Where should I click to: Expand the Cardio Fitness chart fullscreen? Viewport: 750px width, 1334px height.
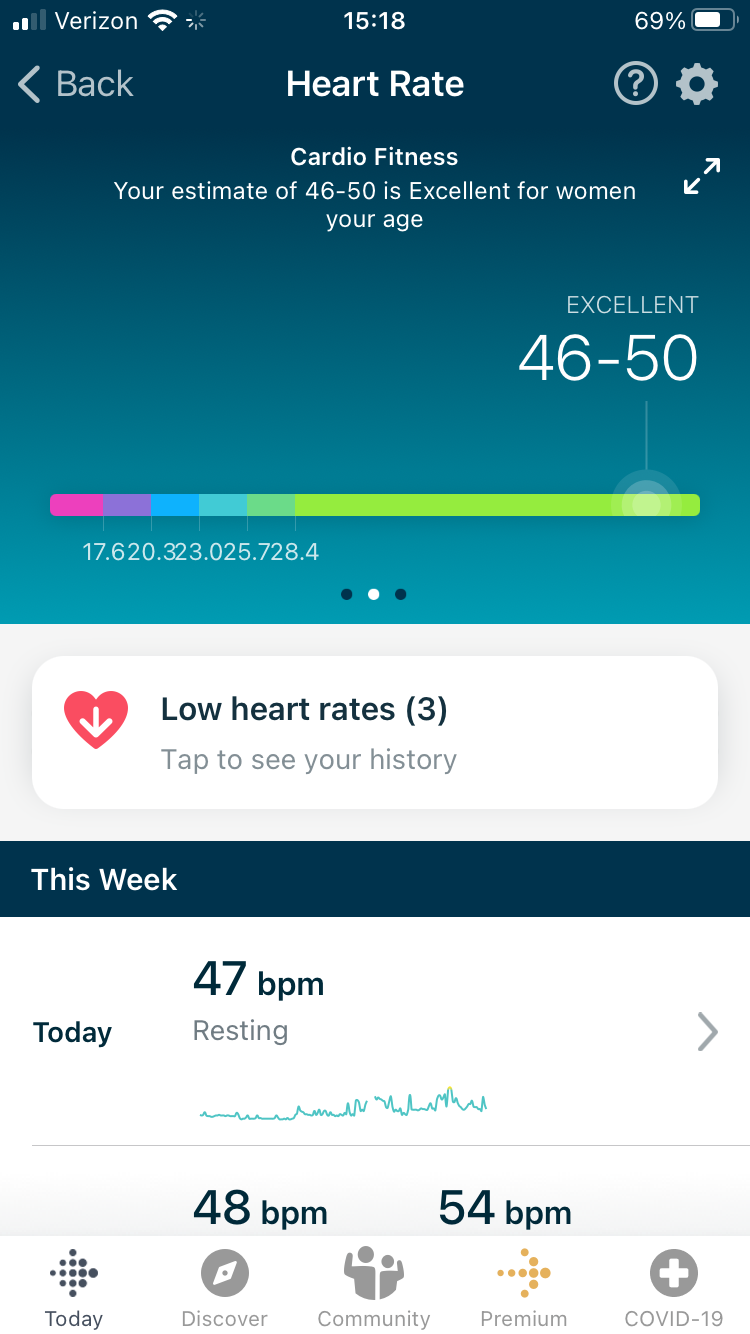702,176
